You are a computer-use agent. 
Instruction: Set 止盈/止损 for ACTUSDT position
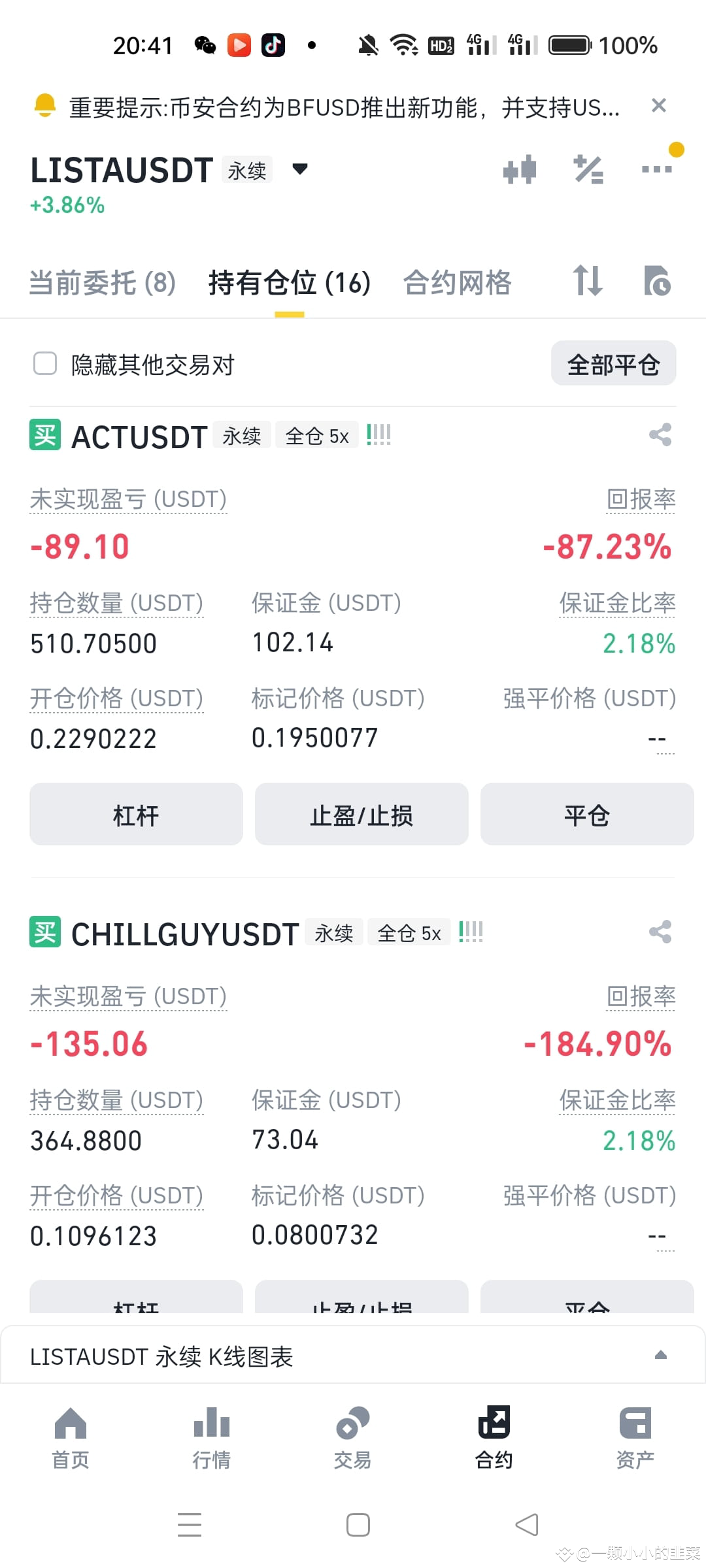tap(361, 814)
